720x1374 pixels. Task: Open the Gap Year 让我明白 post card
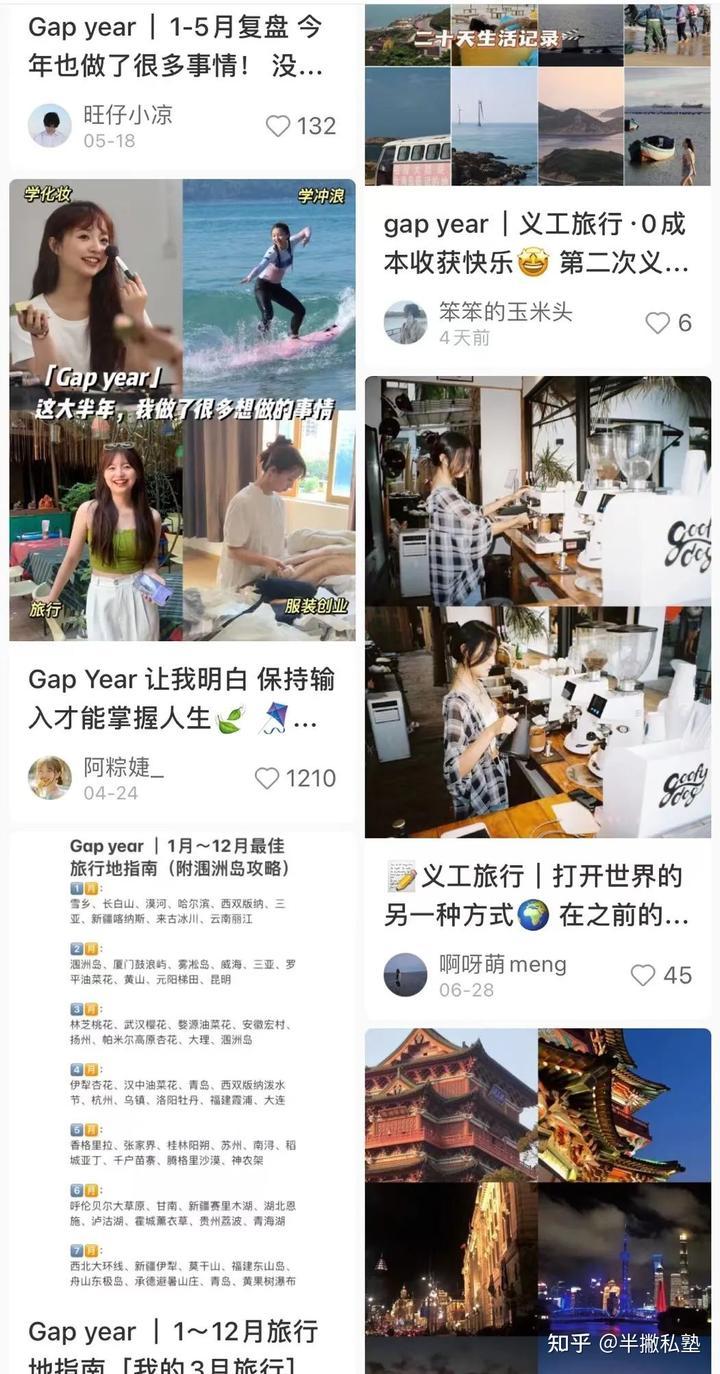182,410
